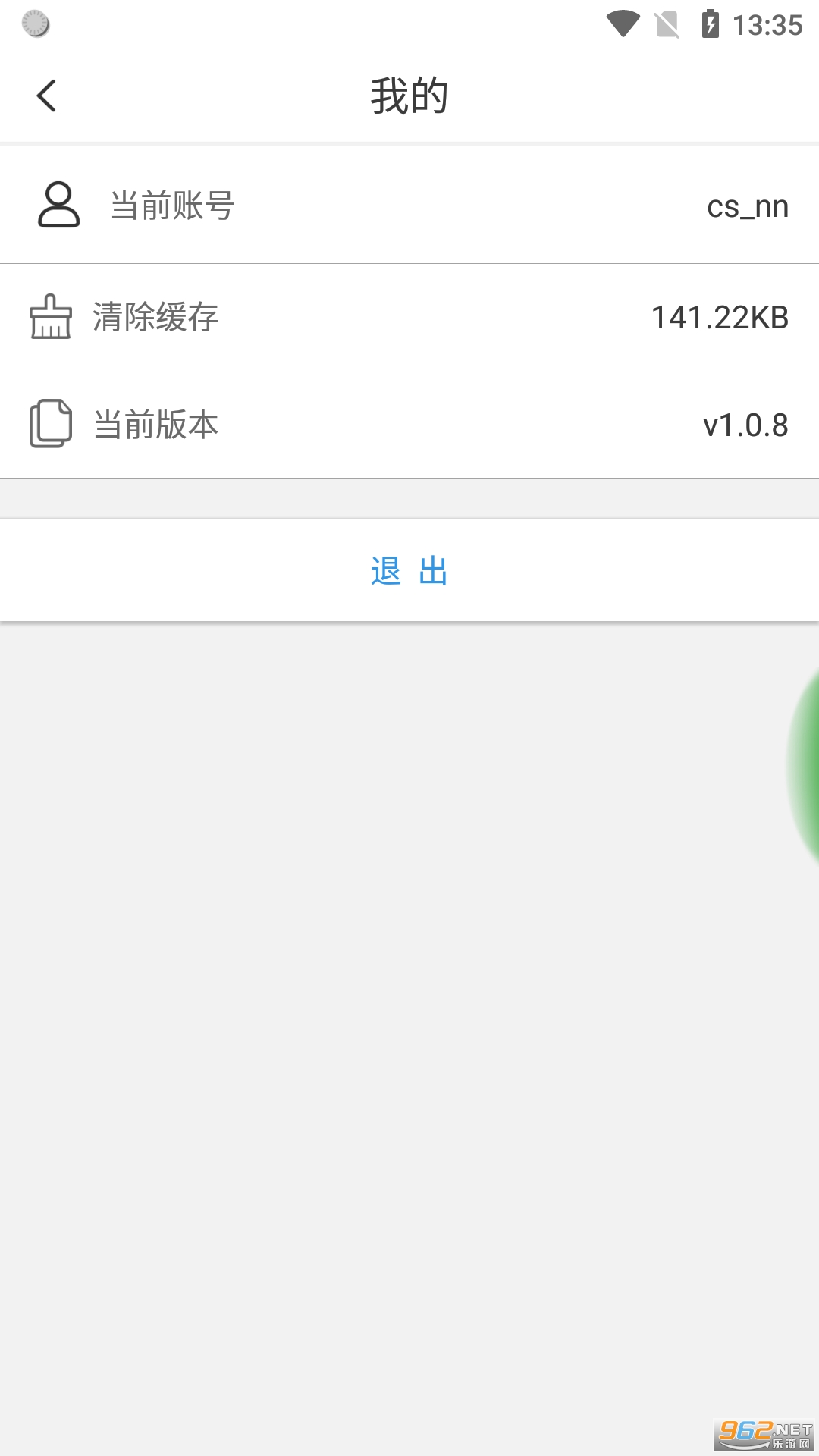
Task: Tap the 清除缓存 row to clear cache
Action: [409, 317]
